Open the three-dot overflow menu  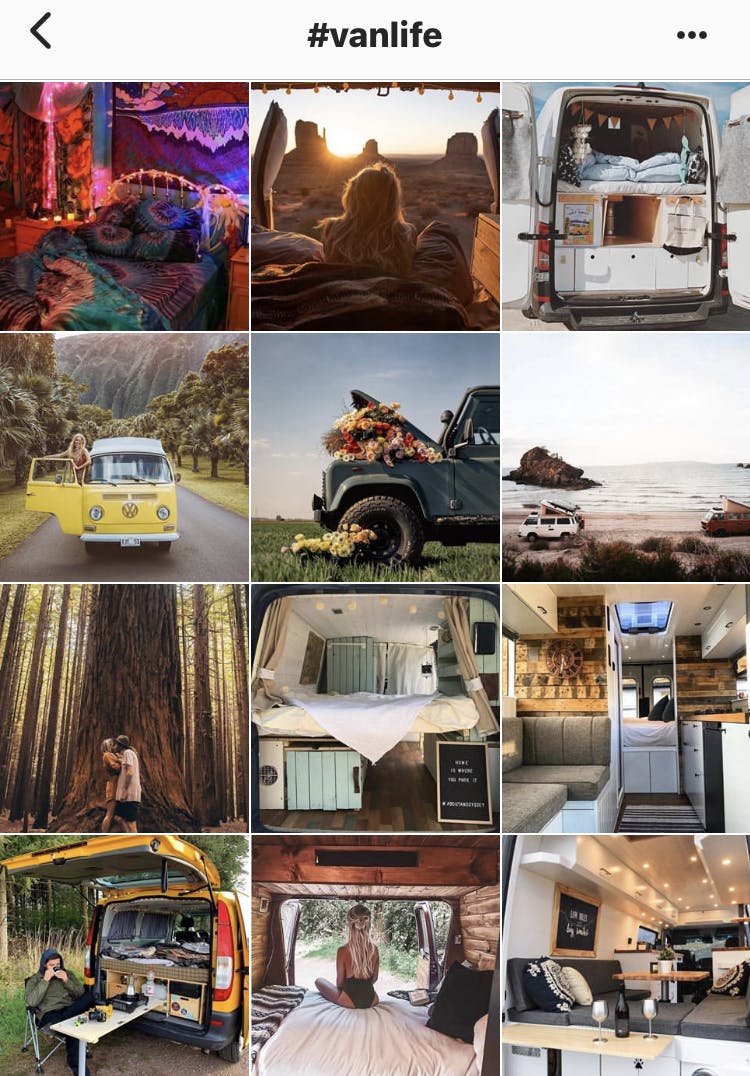691,35
